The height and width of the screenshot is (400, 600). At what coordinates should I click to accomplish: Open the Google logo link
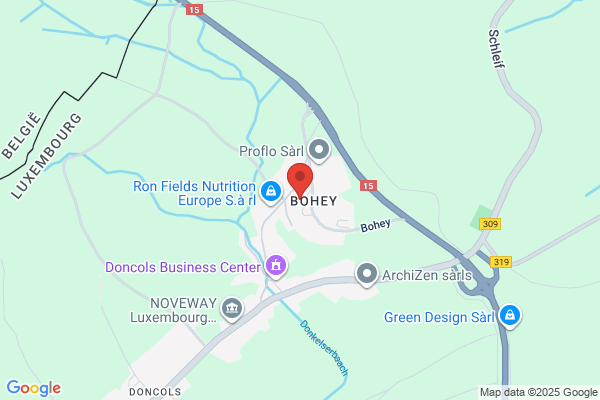(x=34, y=388)
